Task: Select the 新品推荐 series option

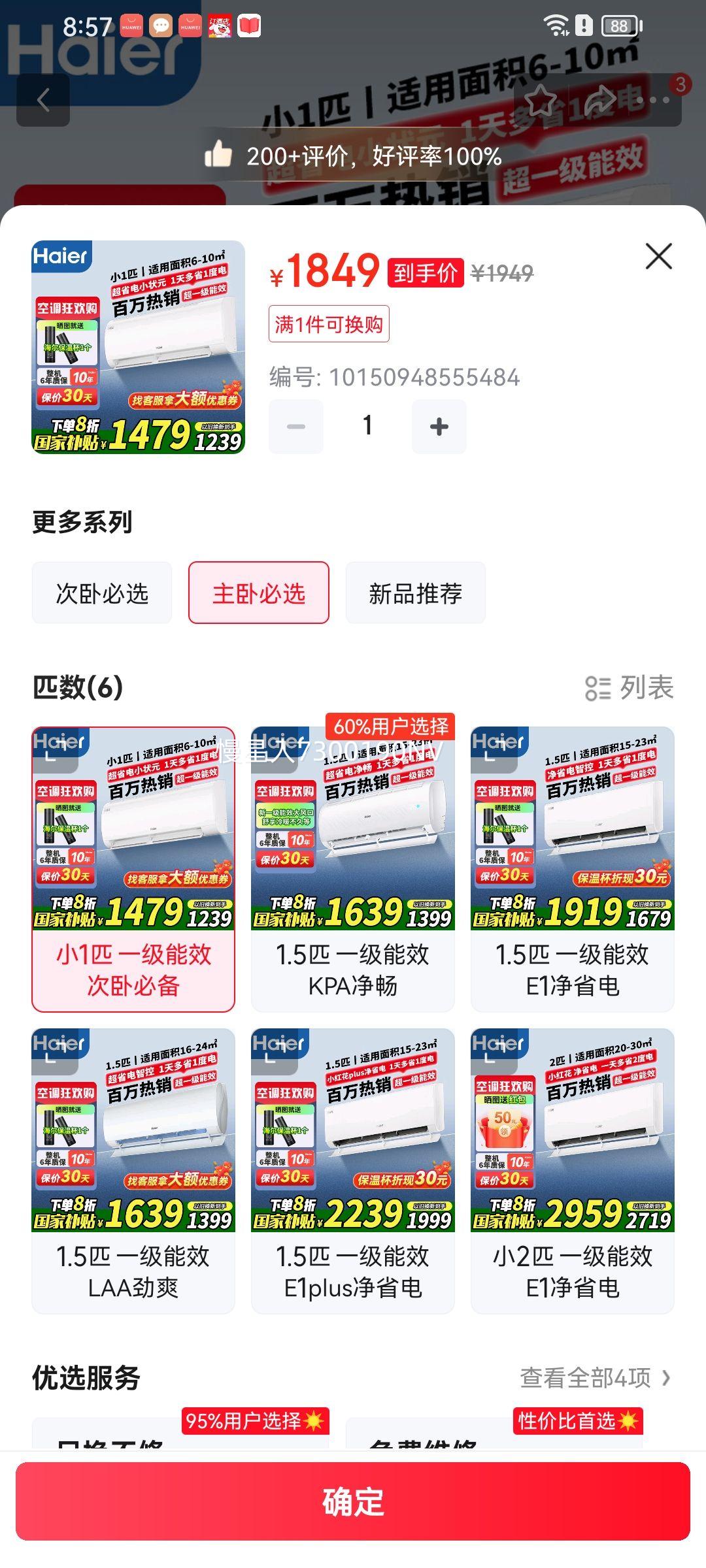Action: [x=415, y=593]
